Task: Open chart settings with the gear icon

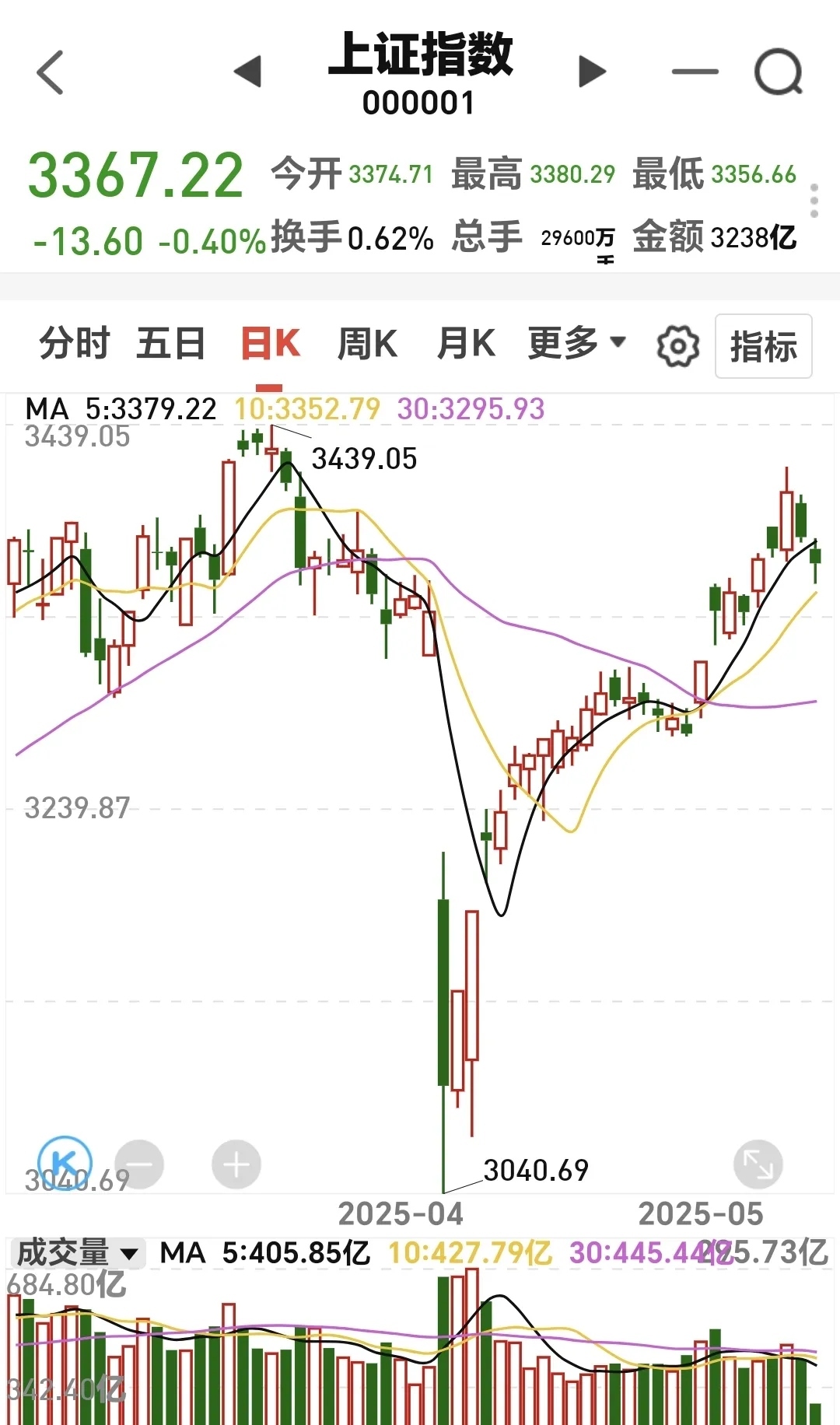Action: pos(677,346)
